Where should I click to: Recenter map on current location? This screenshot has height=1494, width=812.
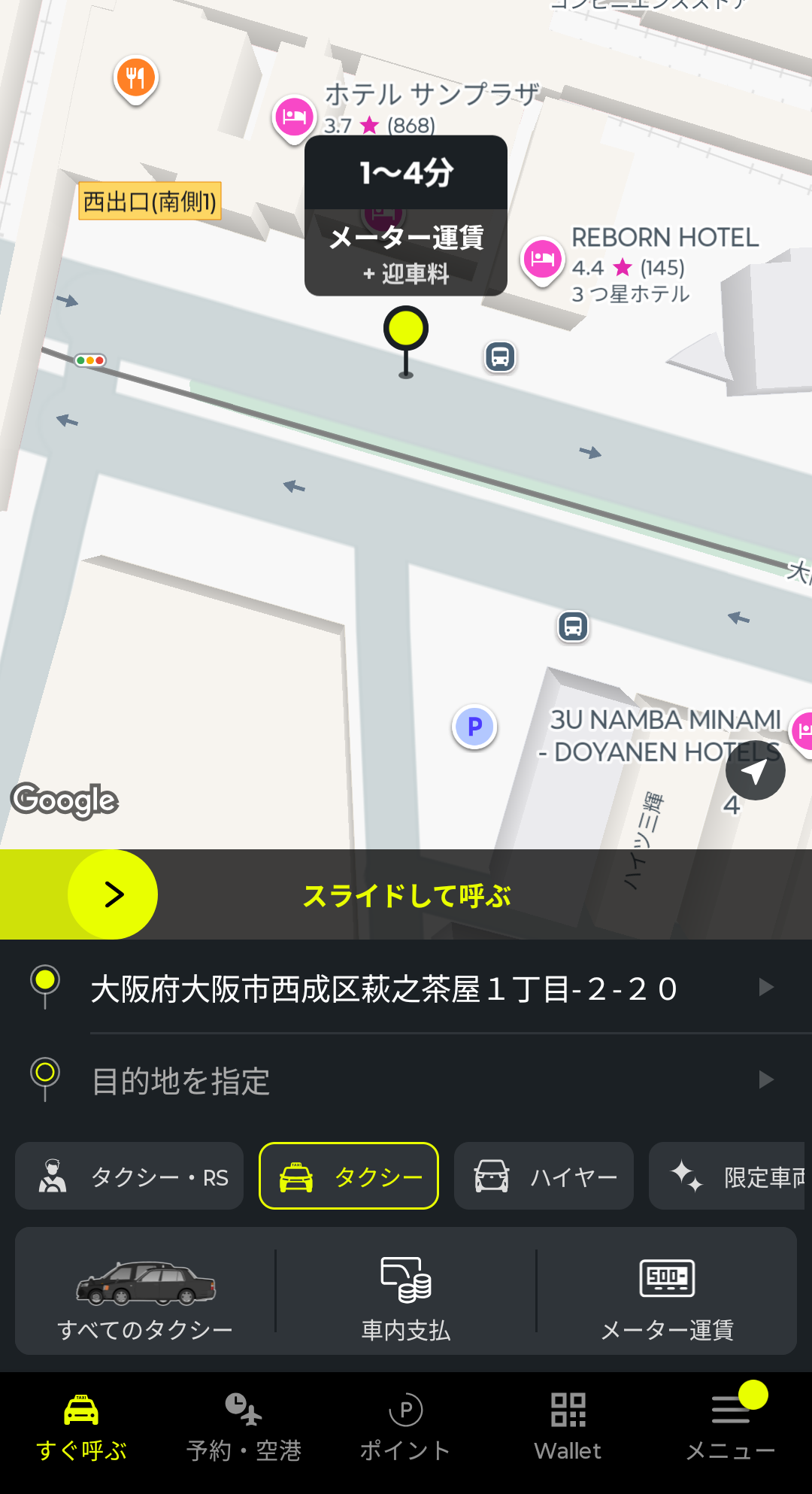755,771
